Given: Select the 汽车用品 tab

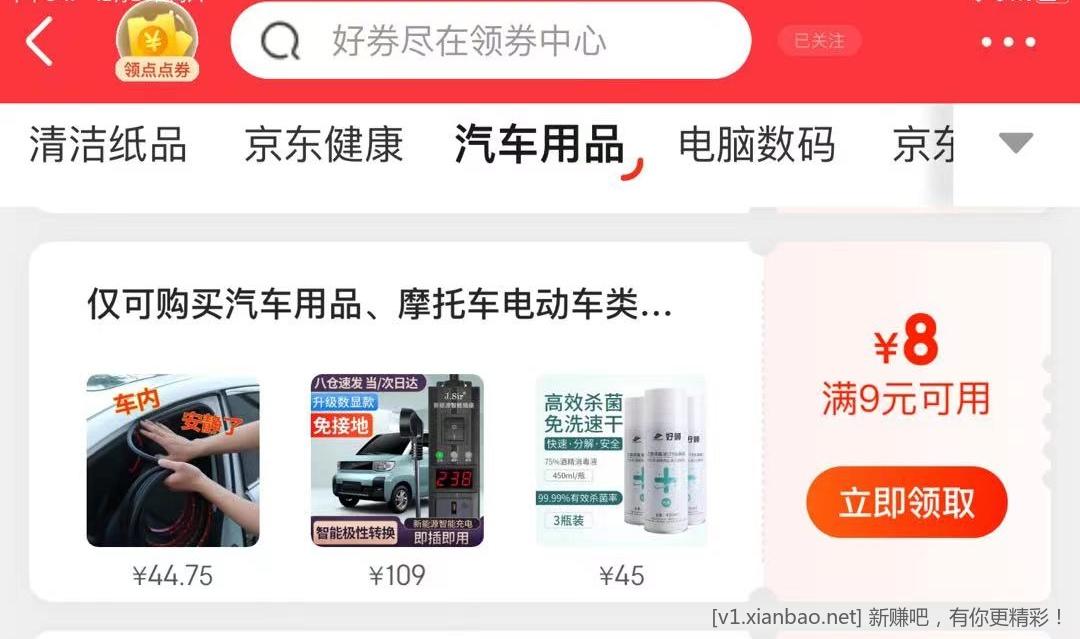Looking at the screenshot, I should [539, 145].
